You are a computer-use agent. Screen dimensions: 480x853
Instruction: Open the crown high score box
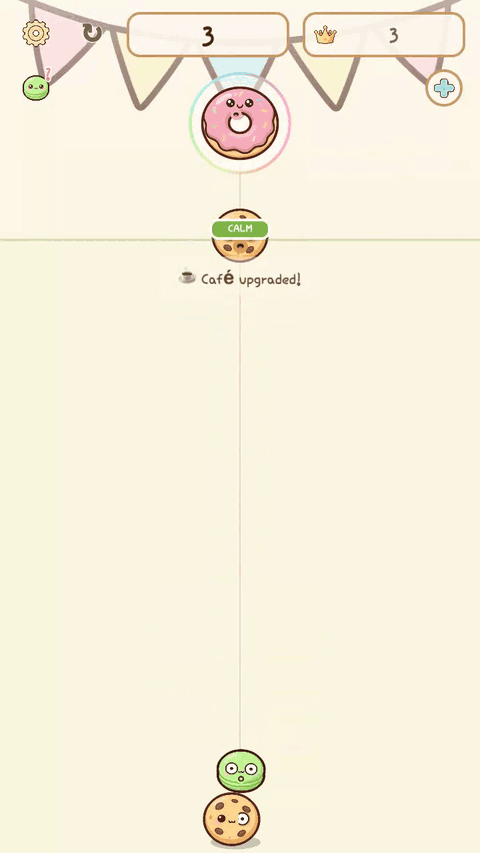pos(384,35)
